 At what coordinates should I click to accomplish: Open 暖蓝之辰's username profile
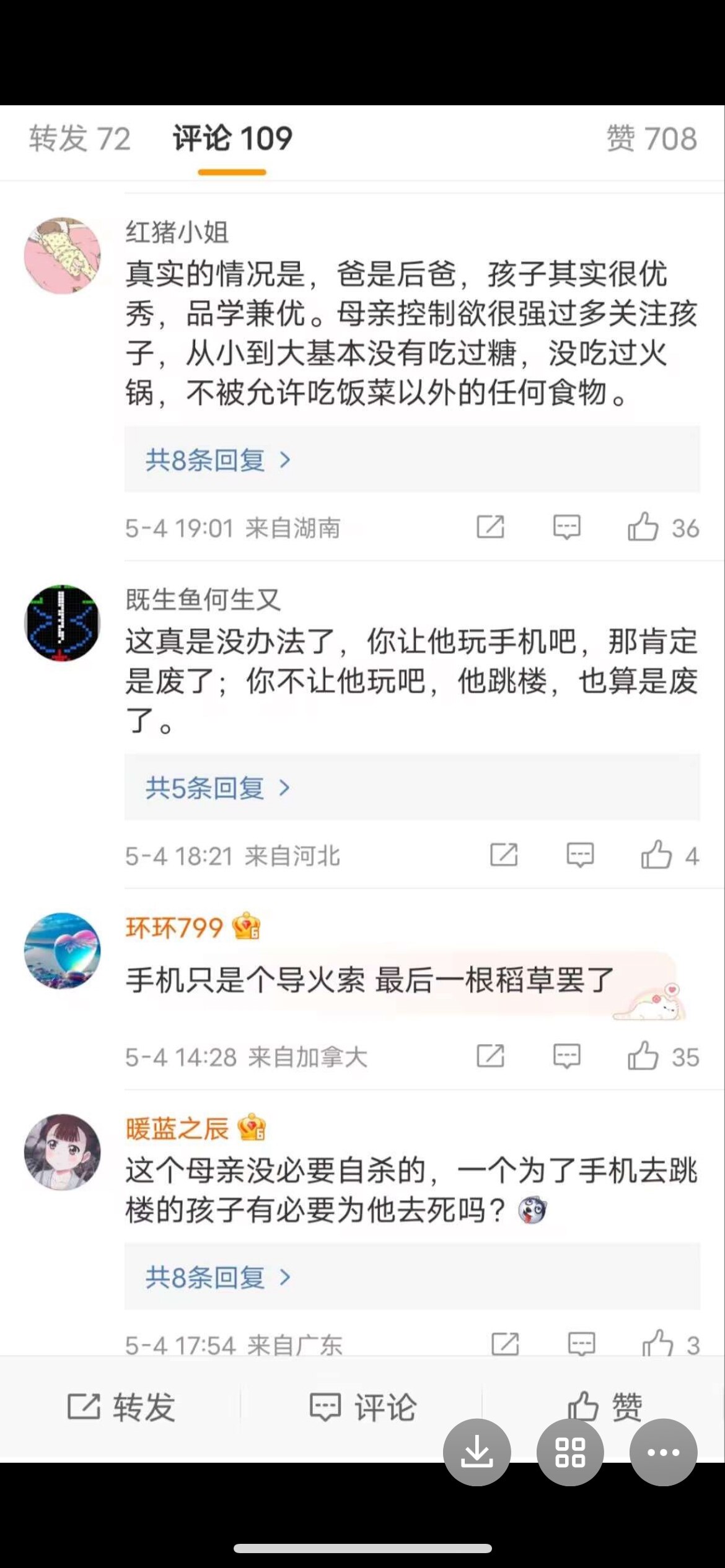click(x=177, y=1128)
